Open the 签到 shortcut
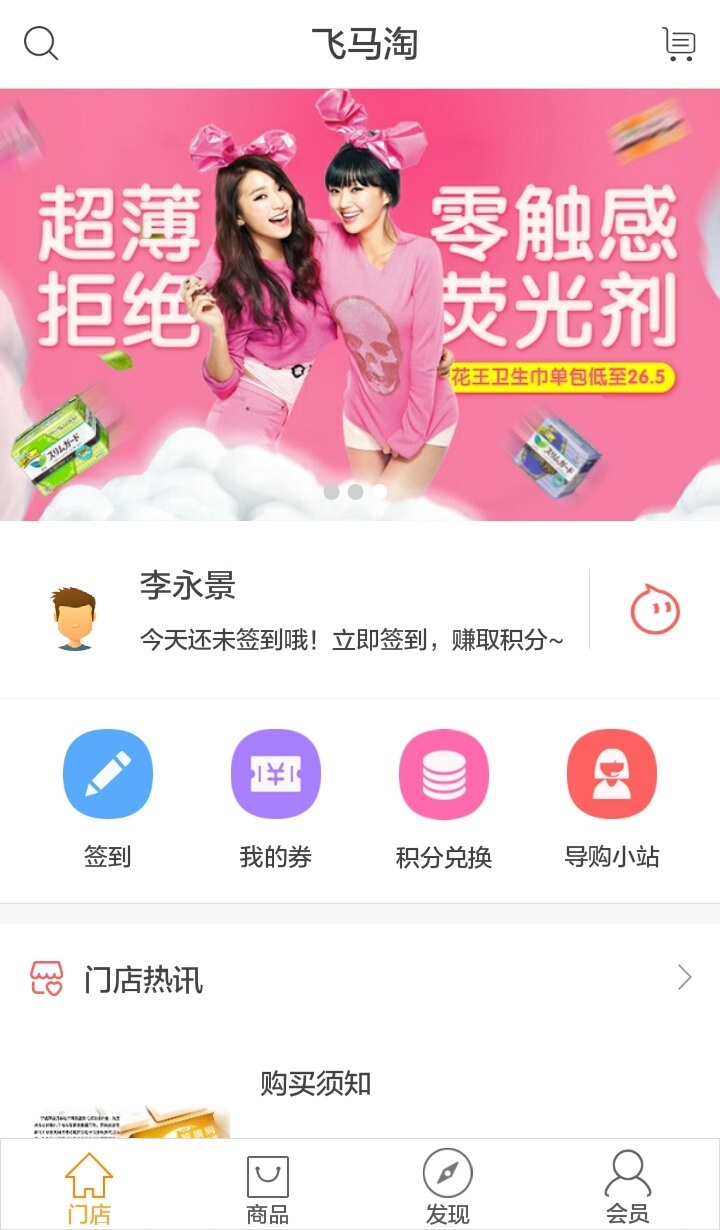 point(108,775)
